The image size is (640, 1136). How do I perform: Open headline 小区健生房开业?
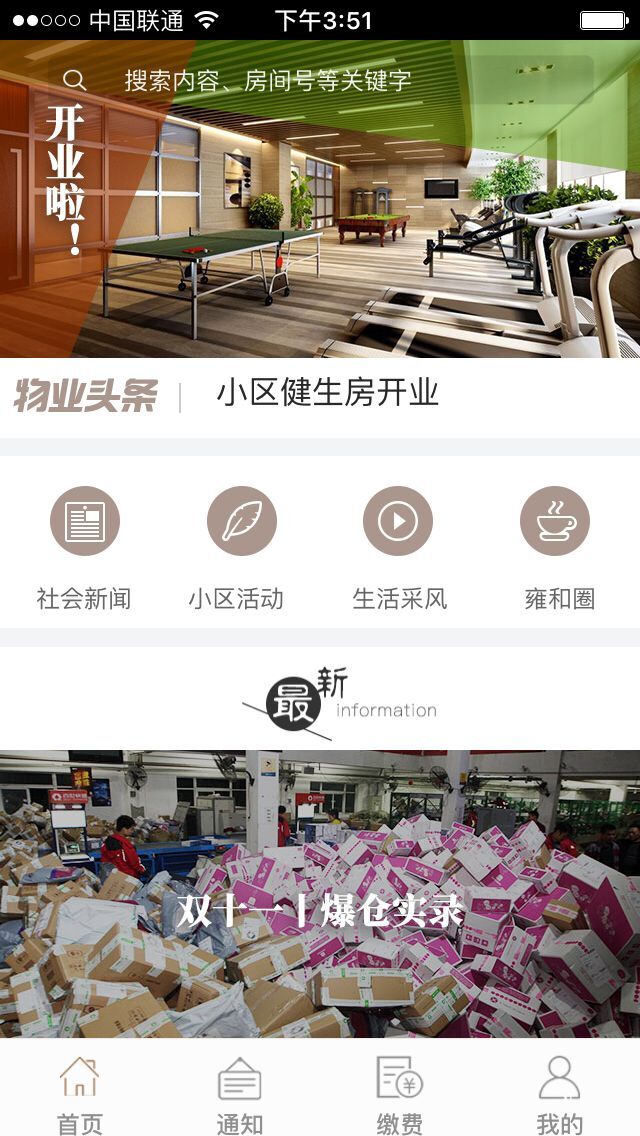point(327,394)
